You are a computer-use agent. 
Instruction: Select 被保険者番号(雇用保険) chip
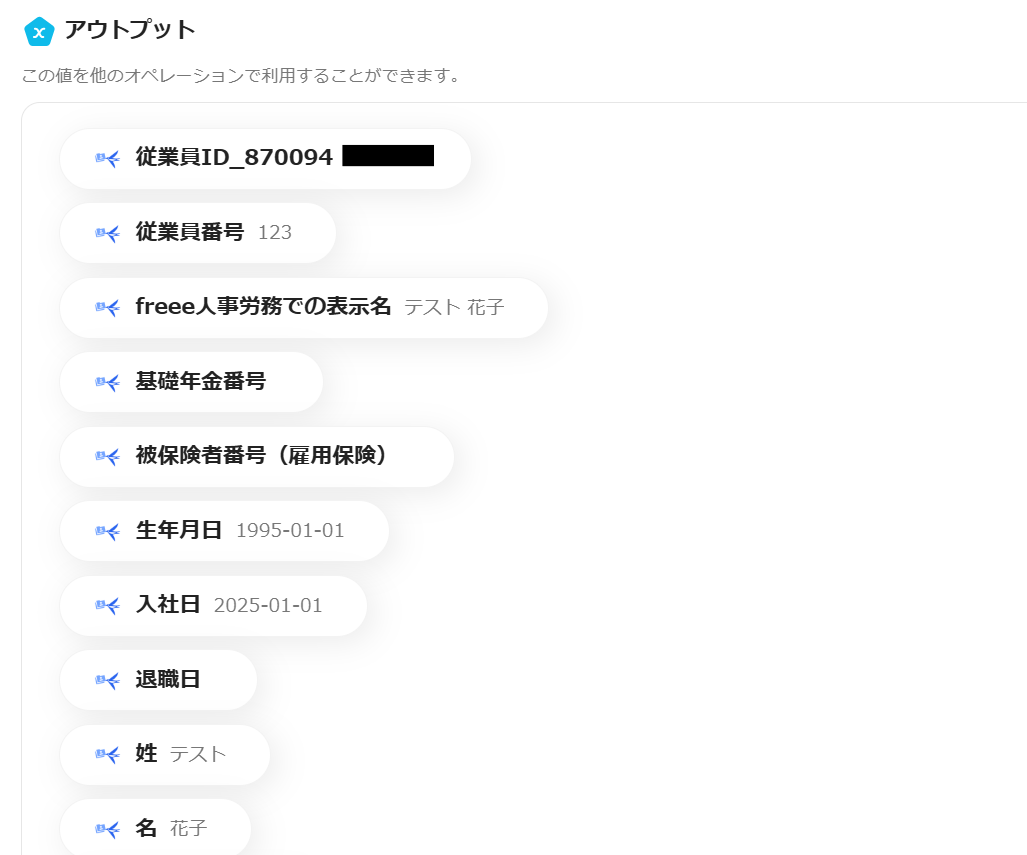tap(257, 456)
